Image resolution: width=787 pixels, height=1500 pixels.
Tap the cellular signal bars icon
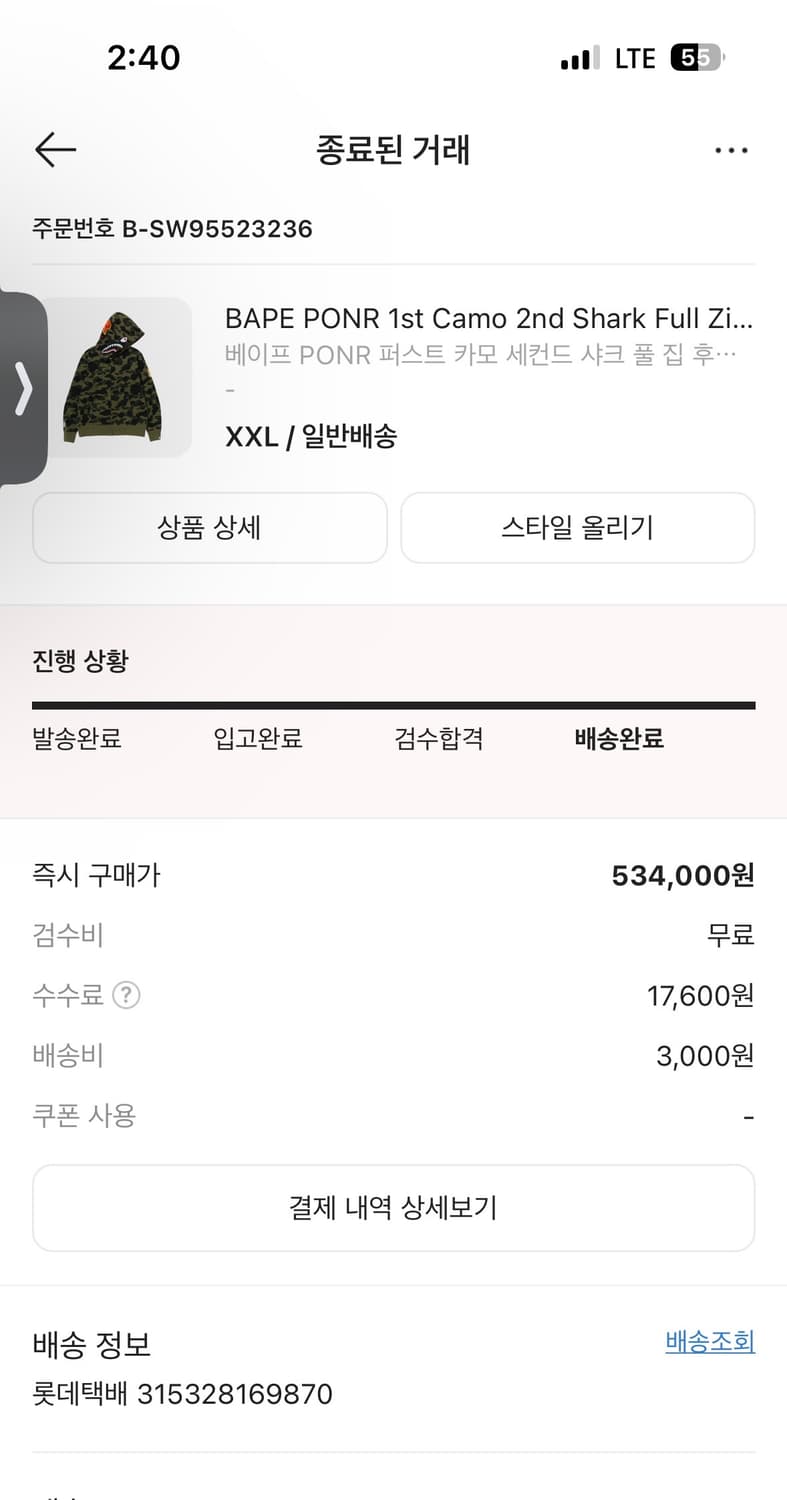578,58
